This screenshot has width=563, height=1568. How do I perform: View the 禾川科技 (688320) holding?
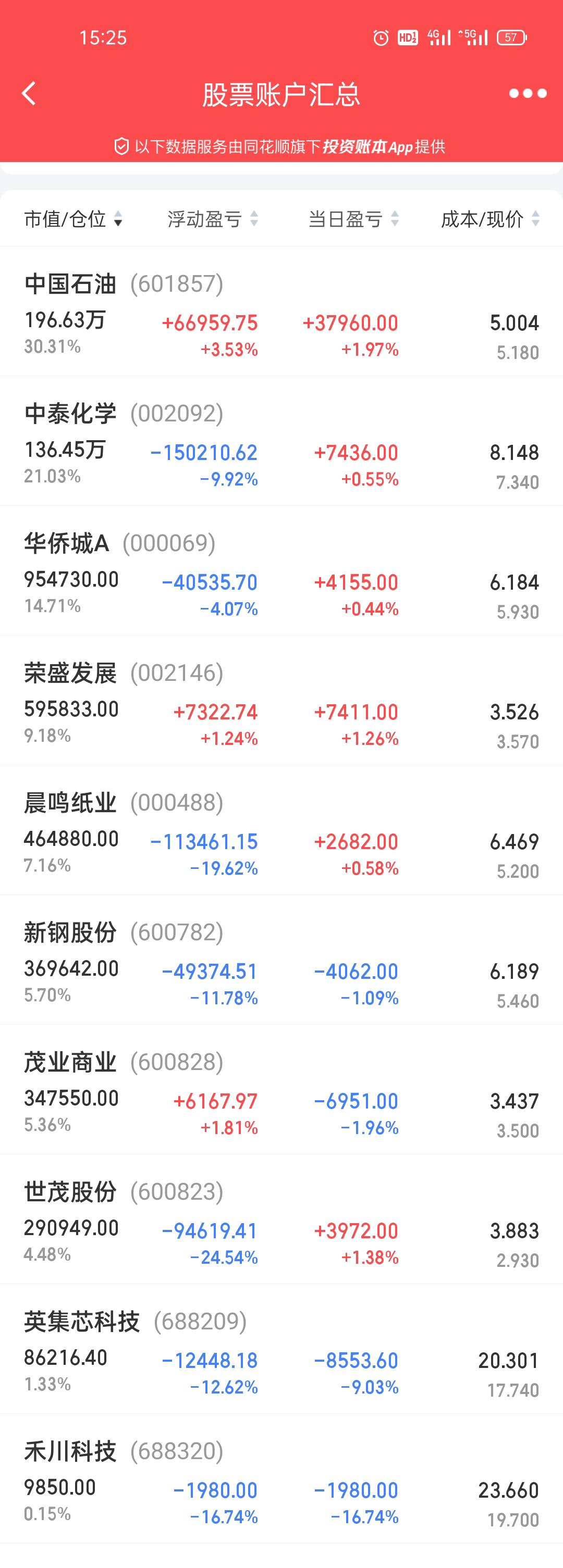click(x=281, y=1478)
